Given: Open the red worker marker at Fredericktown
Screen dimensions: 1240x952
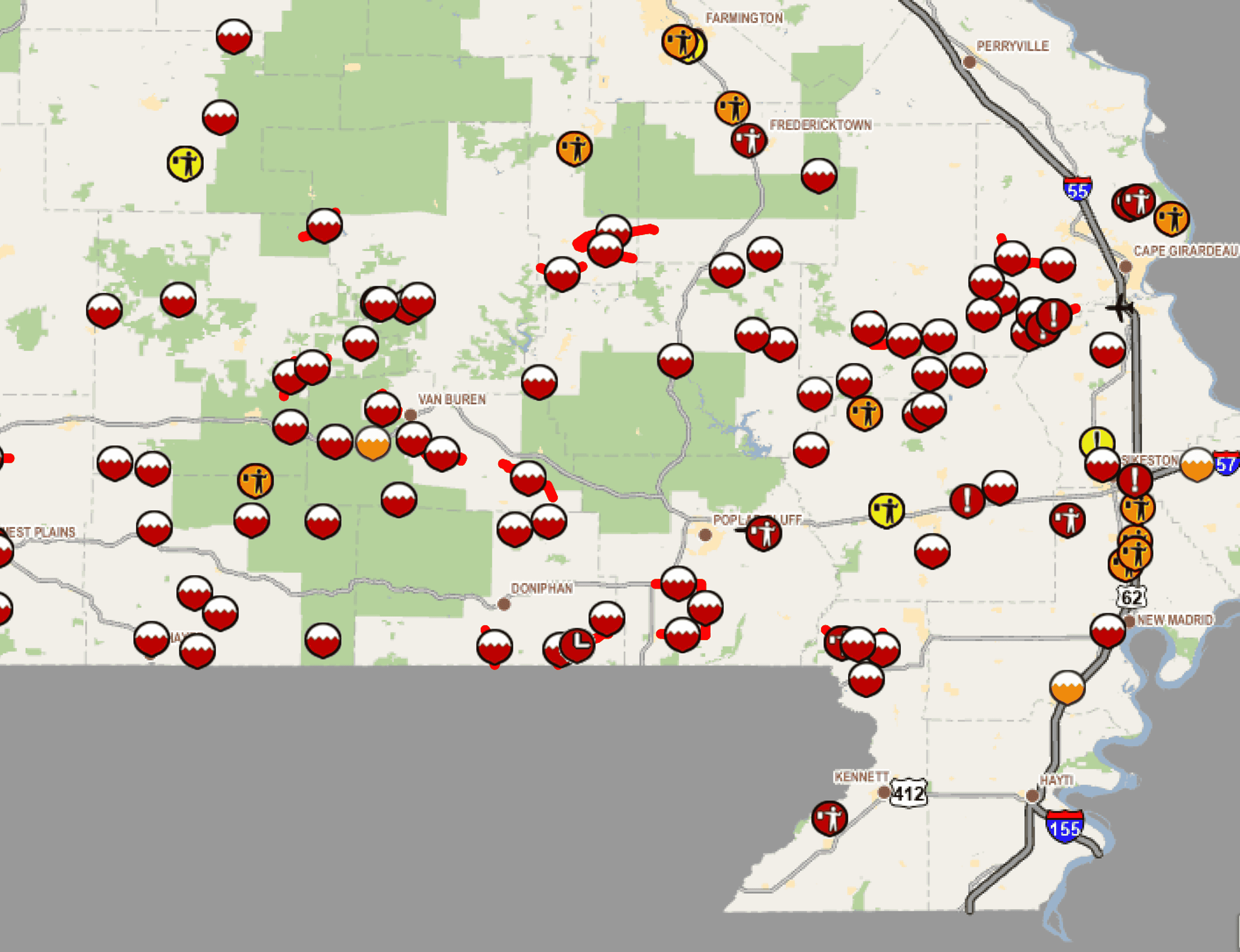Looking at the screenshot, I should tap(749, 140).
